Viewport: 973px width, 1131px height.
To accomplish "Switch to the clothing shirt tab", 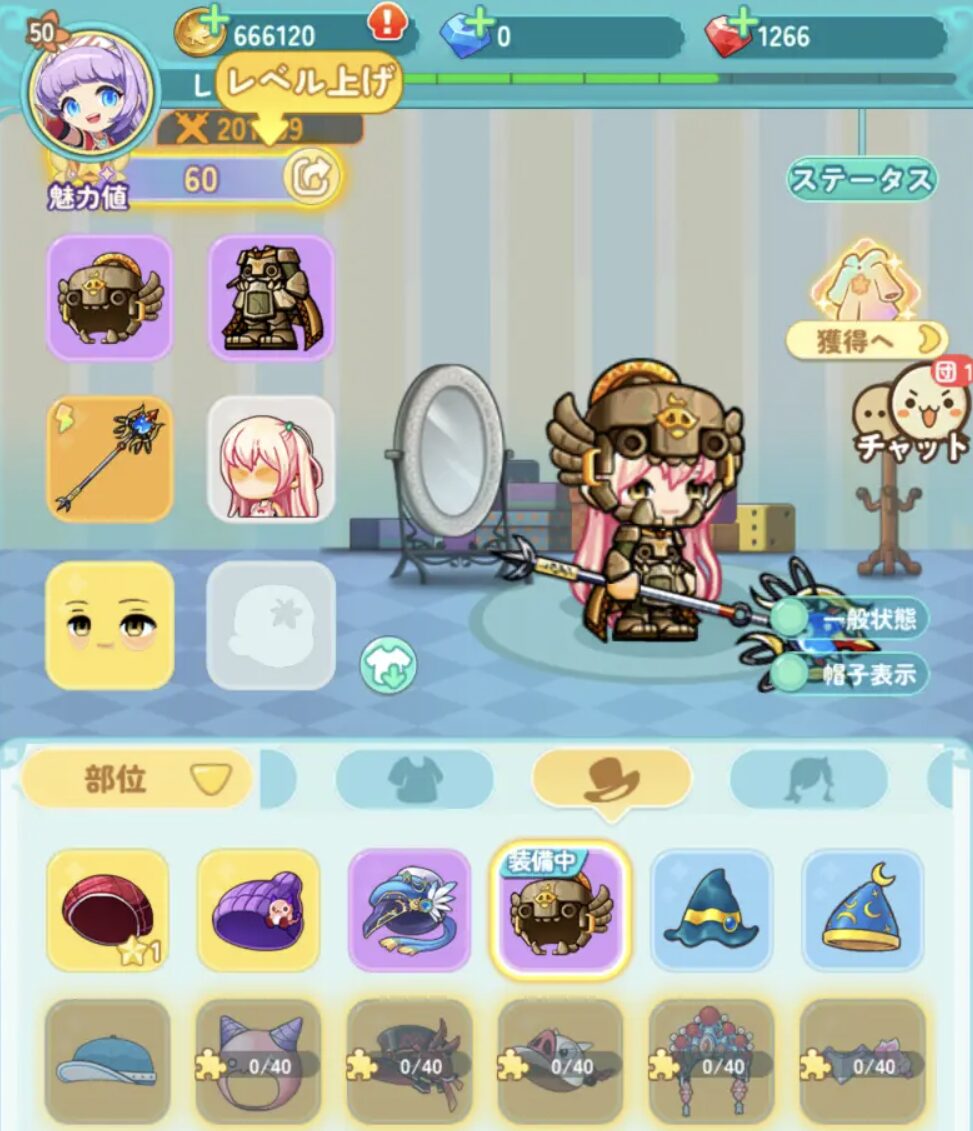I will click(415, 778).
